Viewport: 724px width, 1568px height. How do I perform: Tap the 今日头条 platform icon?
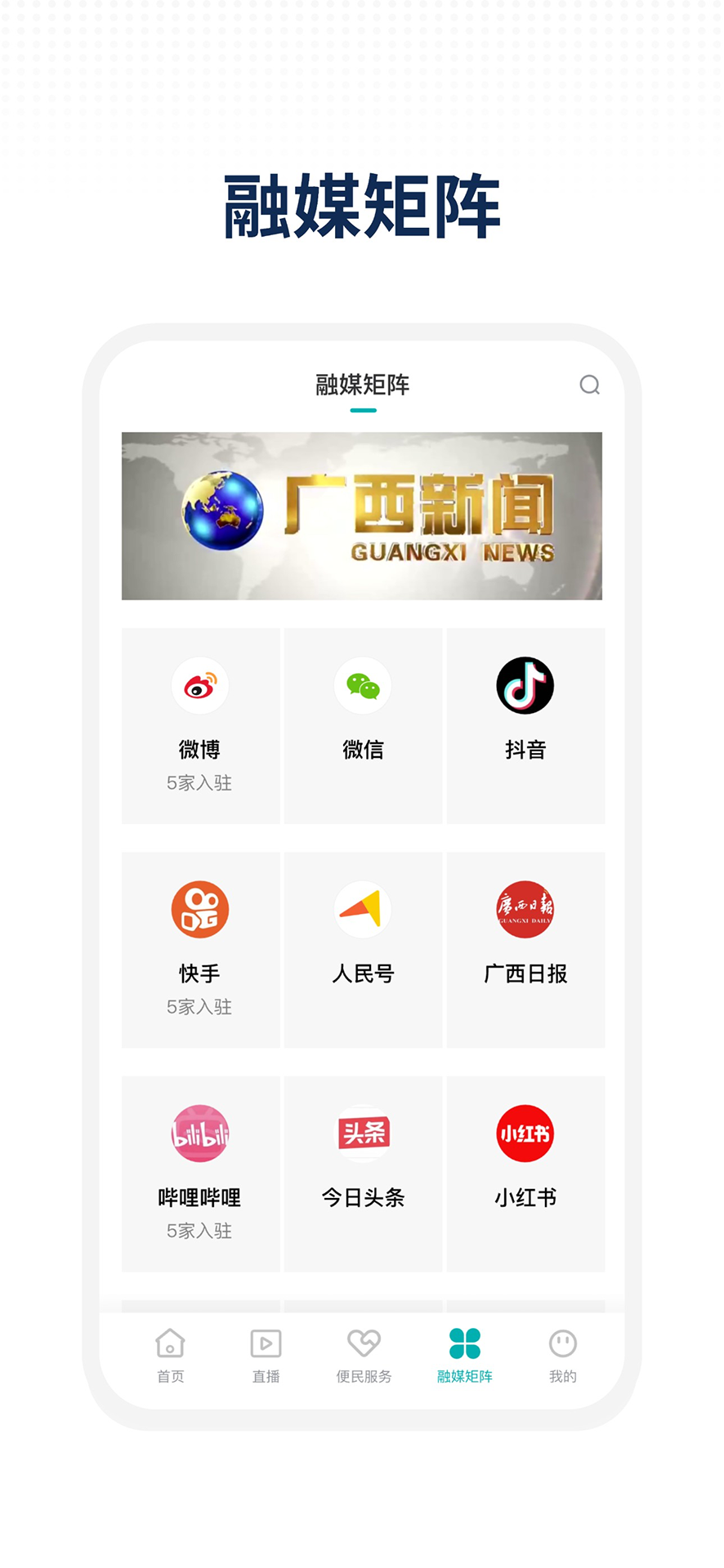coord(362,1134)
